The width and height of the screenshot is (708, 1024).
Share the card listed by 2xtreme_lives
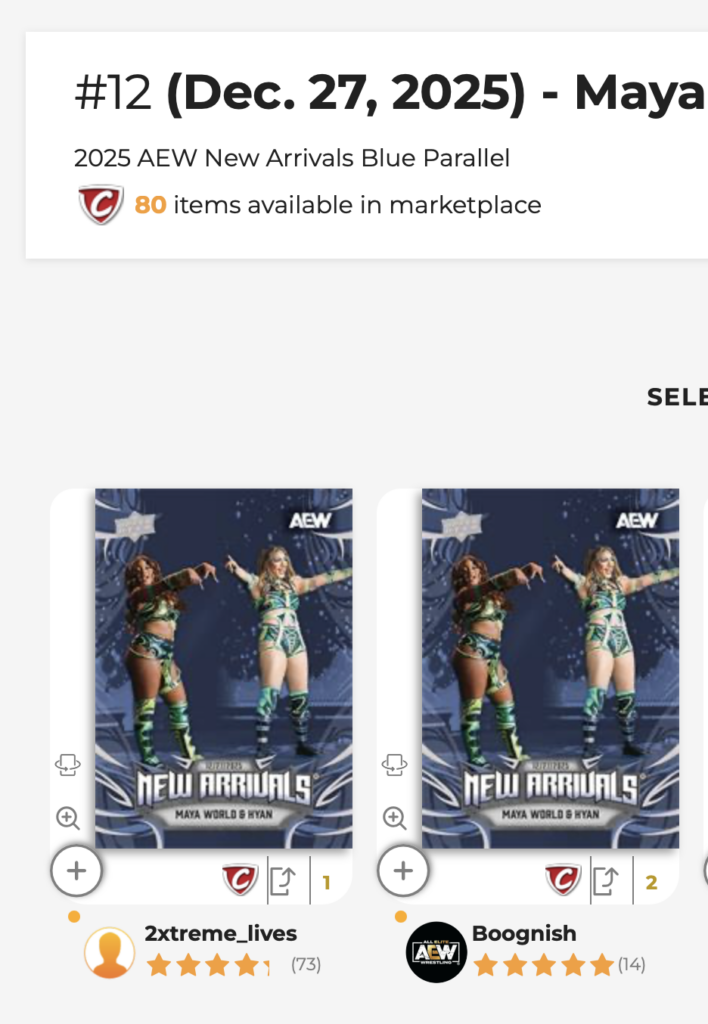[283, 881]
